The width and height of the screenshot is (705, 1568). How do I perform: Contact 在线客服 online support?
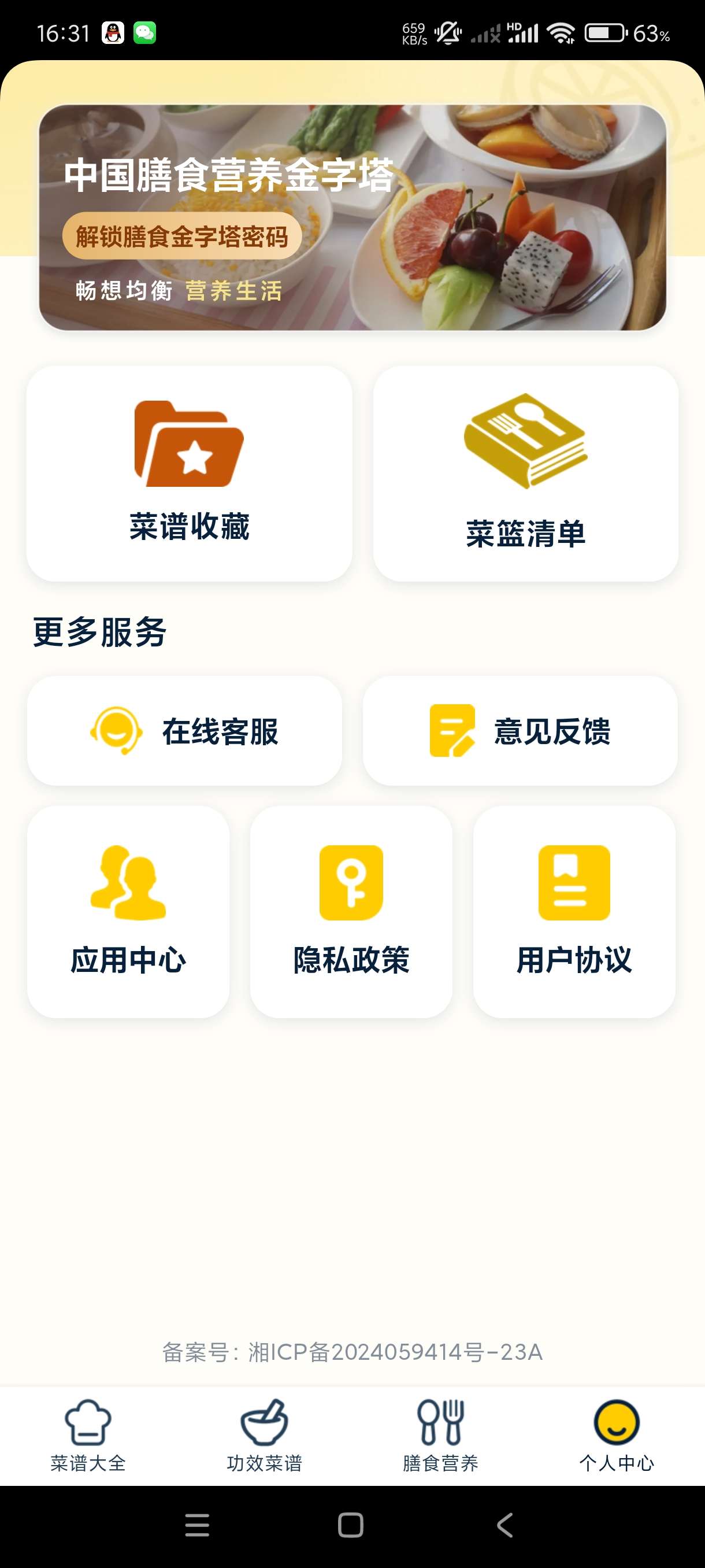[x=184, y=730]
